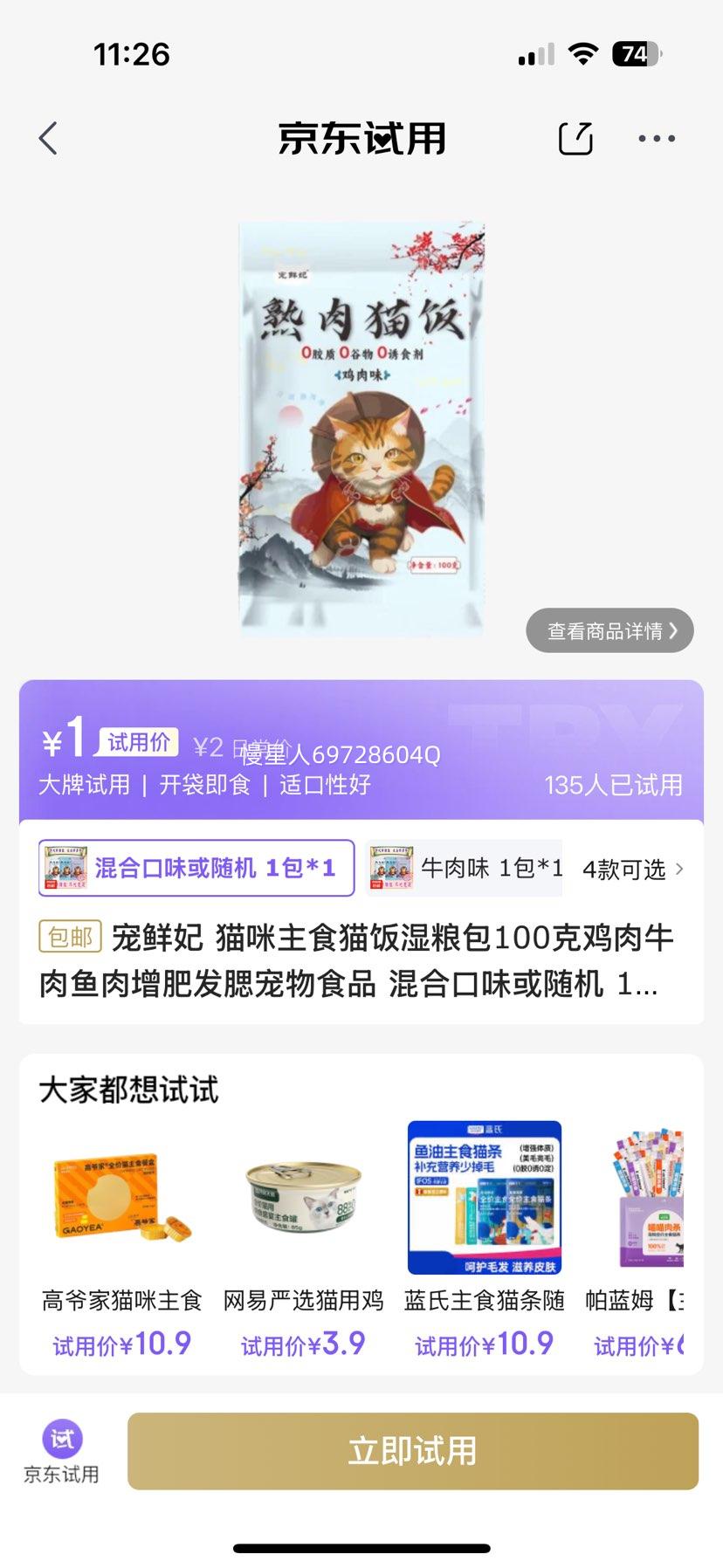Image resolution: width=723 pixels, height=1568 pixels.
Task: Tap the 包邮 free-shipping tag
Action: [x=71, y=936]
